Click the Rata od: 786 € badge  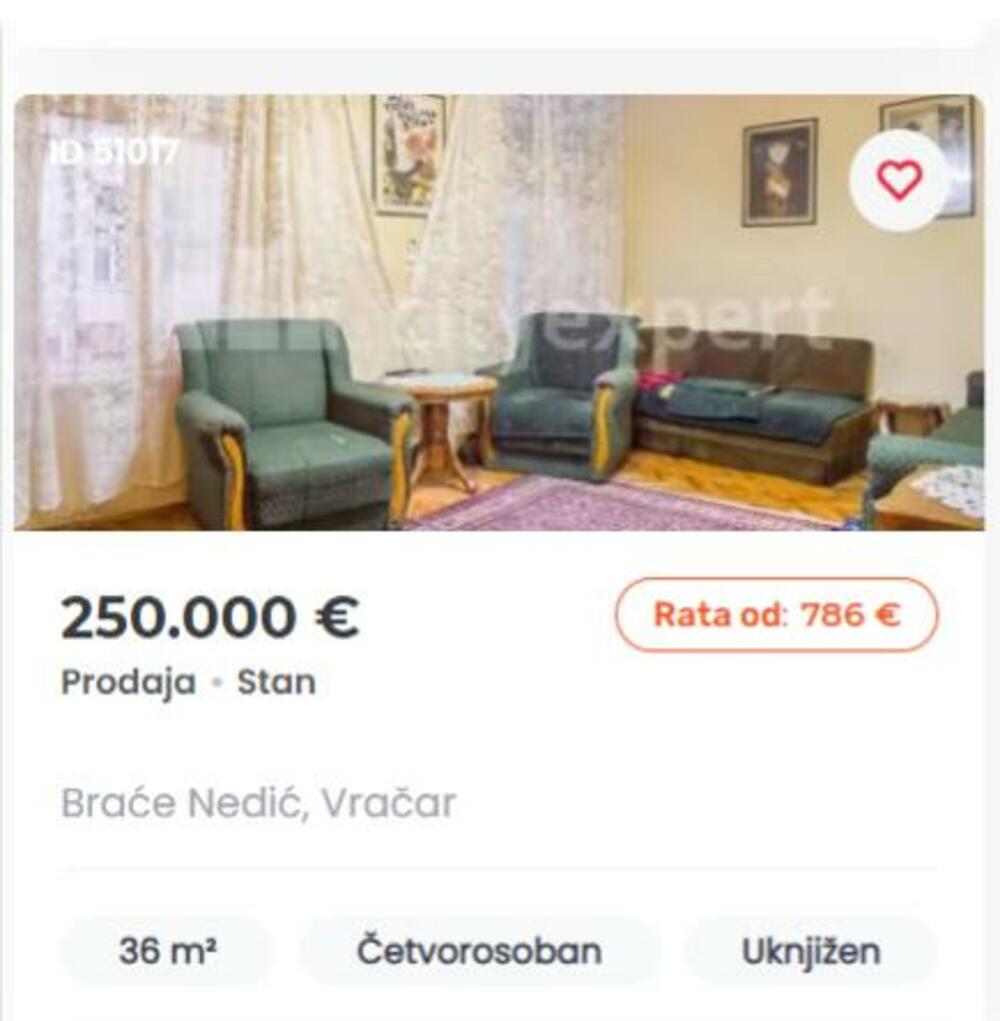[778, 615]
